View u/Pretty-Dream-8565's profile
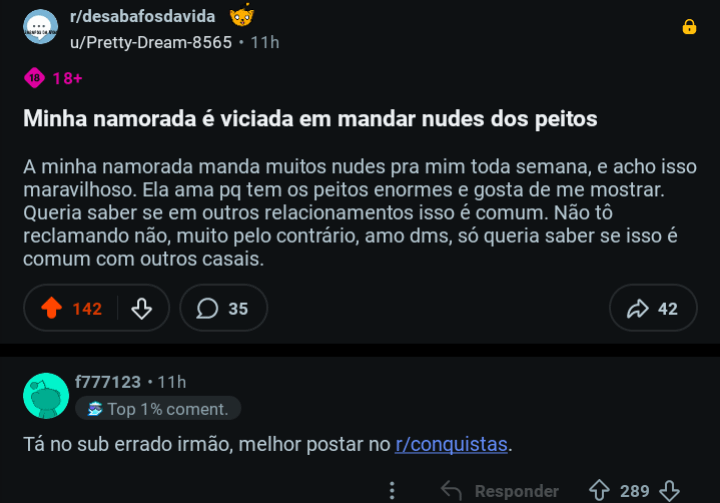The width and height of the screenshot is (720, 503). click(150, 42)
